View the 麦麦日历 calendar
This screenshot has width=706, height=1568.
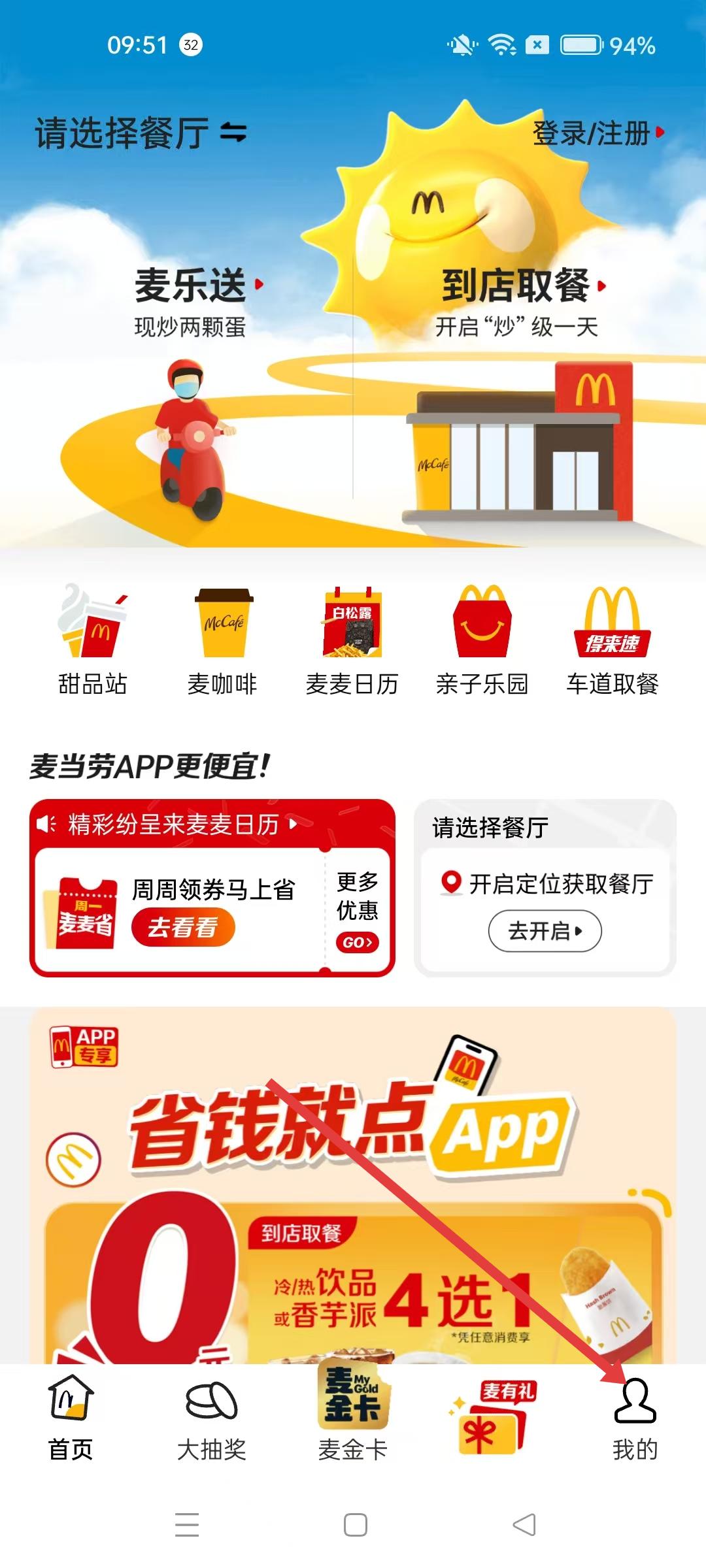point(352,639)
